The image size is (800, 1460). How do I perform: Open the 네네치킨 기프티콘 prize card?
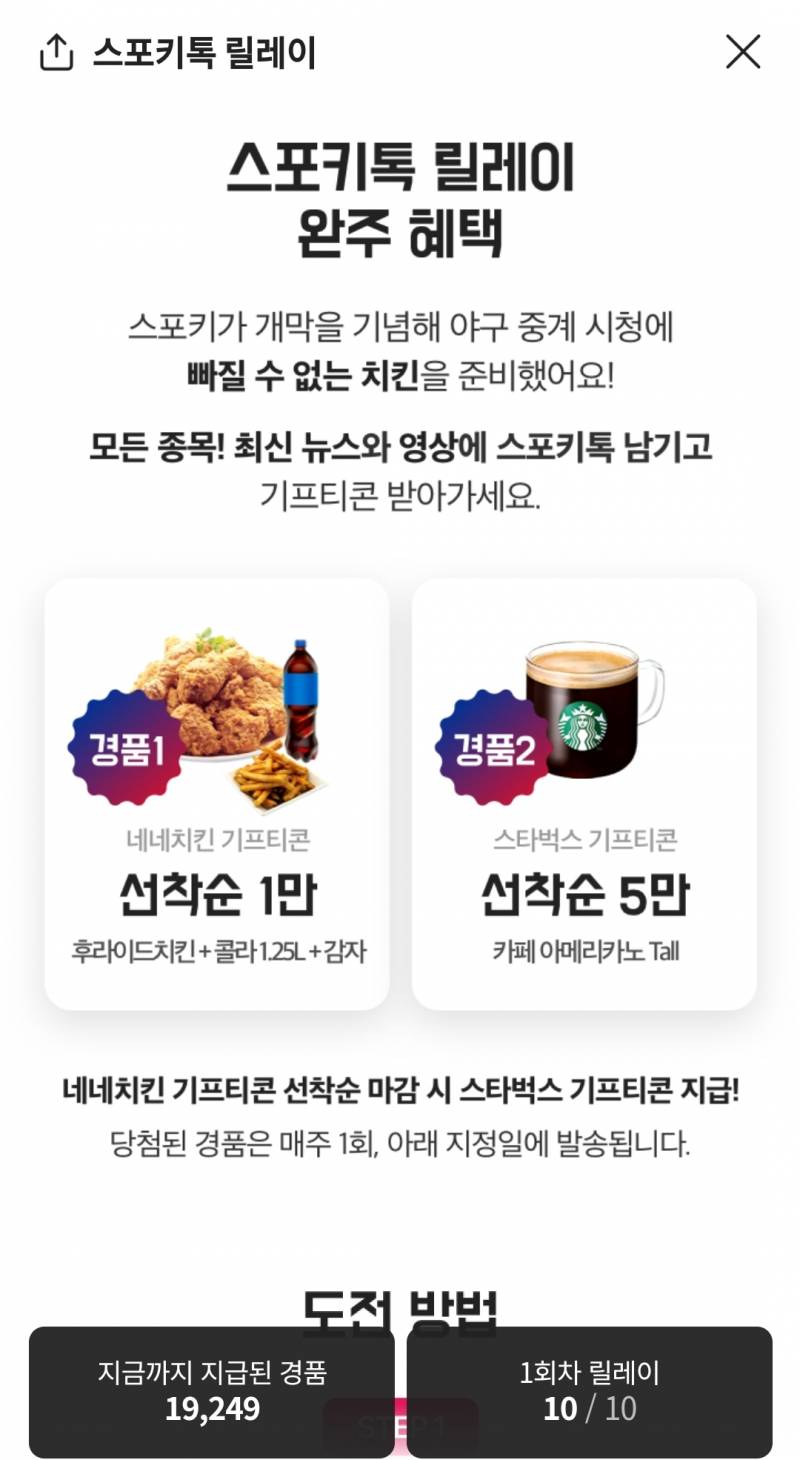(216, 795)
